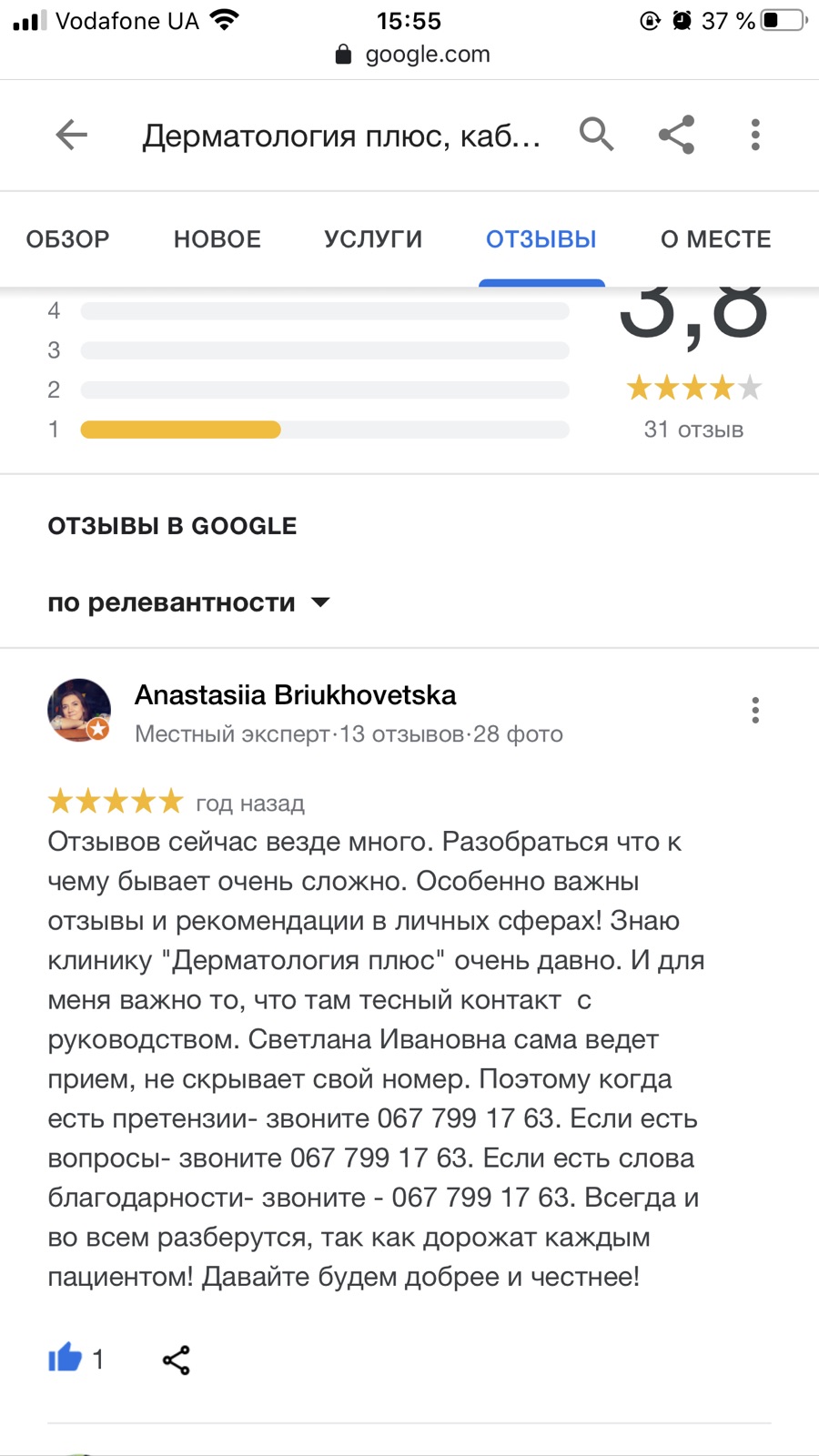Go back with the arrow icon

tap(72, 136)
